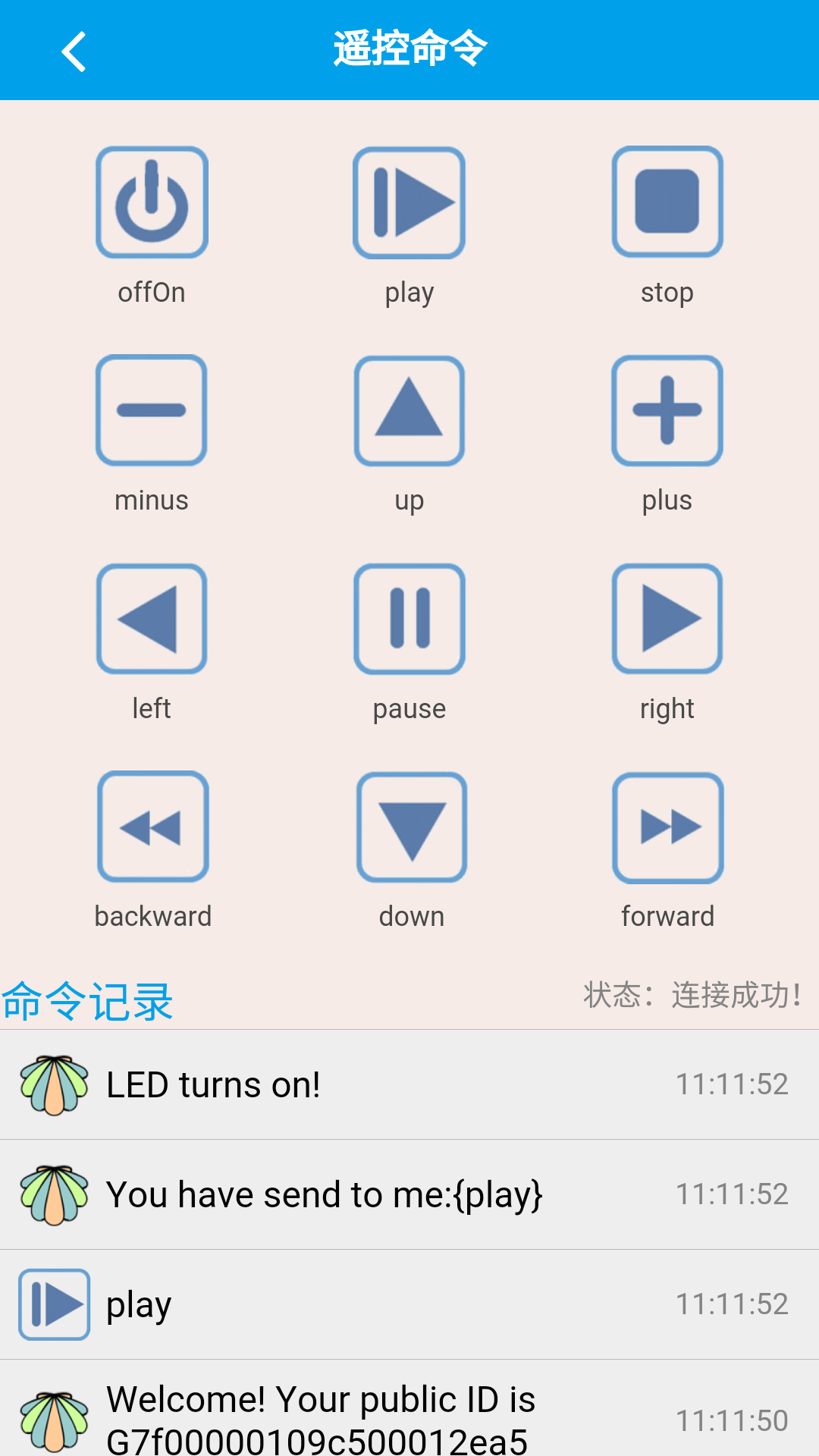
Task: Tap the plus command button
Action: click(x=667, y=410)
